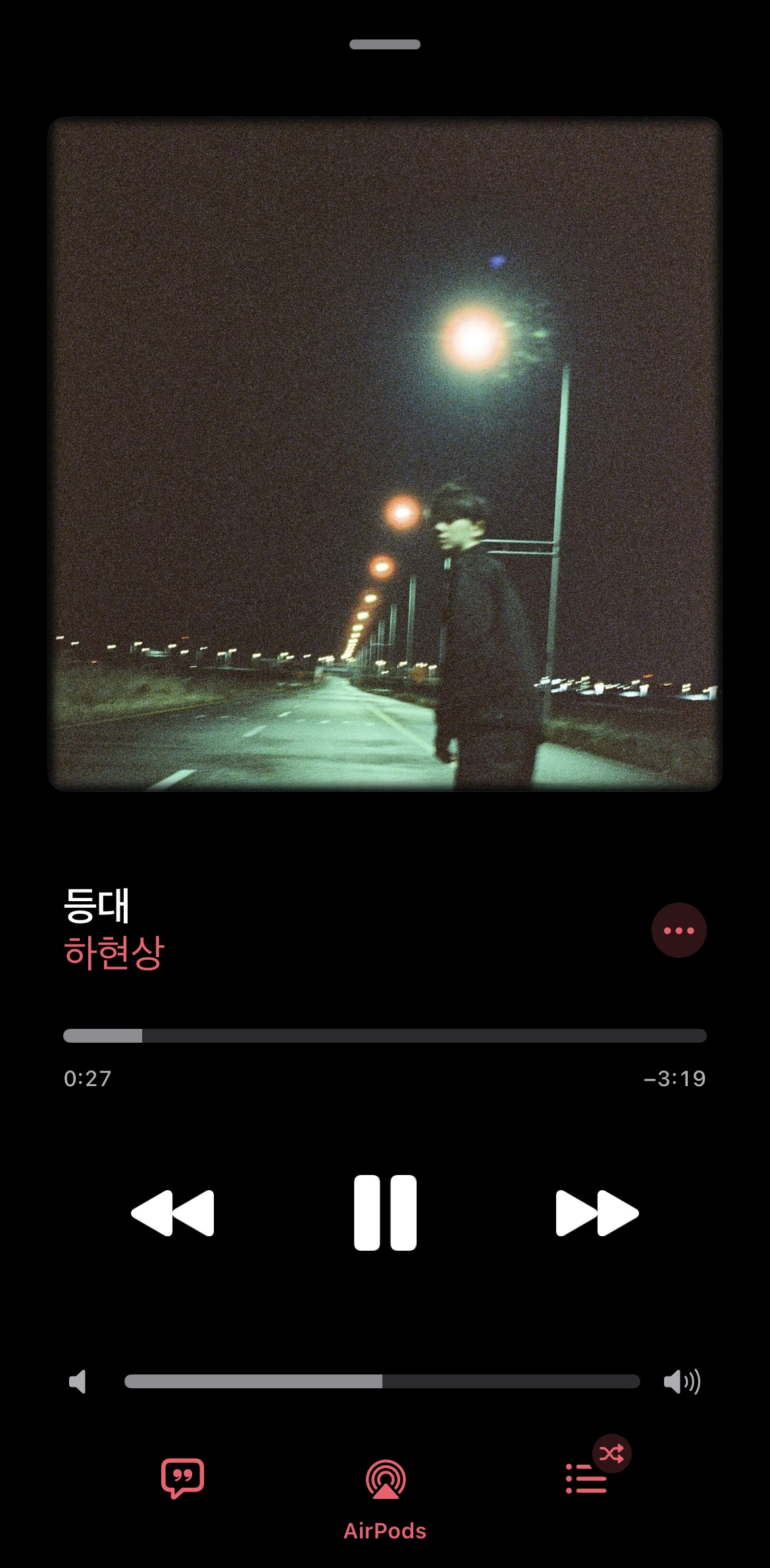770x1568 pixels.
Task: Tap the minimum volume speaker icon
Action: pos(78,1383)
